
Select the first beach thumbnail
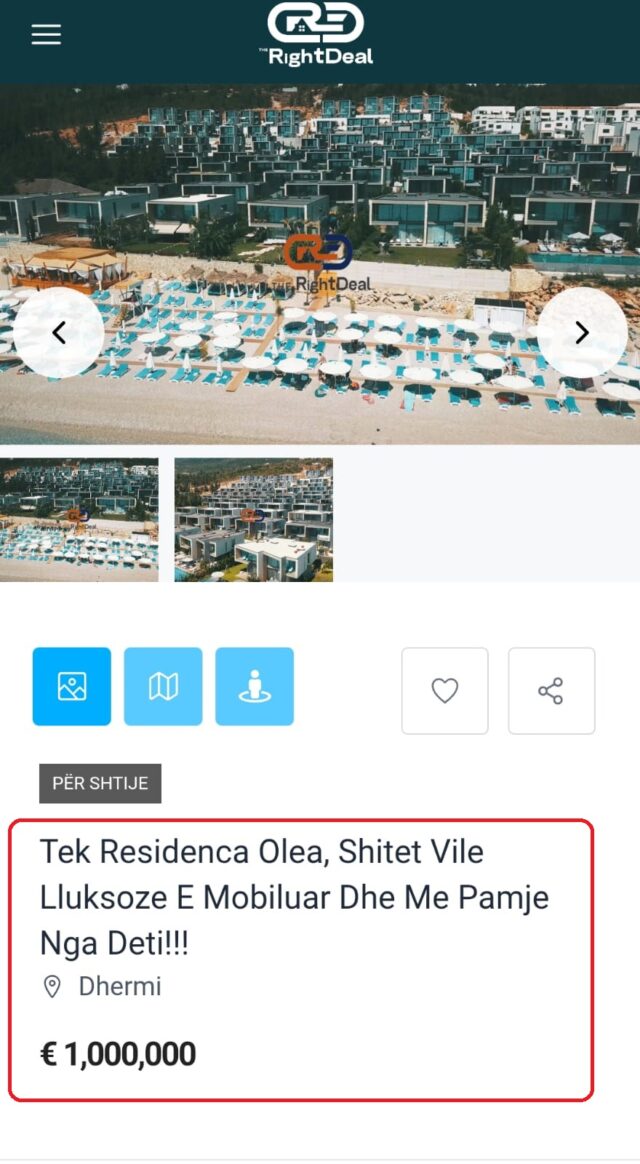tap(79, 520)
